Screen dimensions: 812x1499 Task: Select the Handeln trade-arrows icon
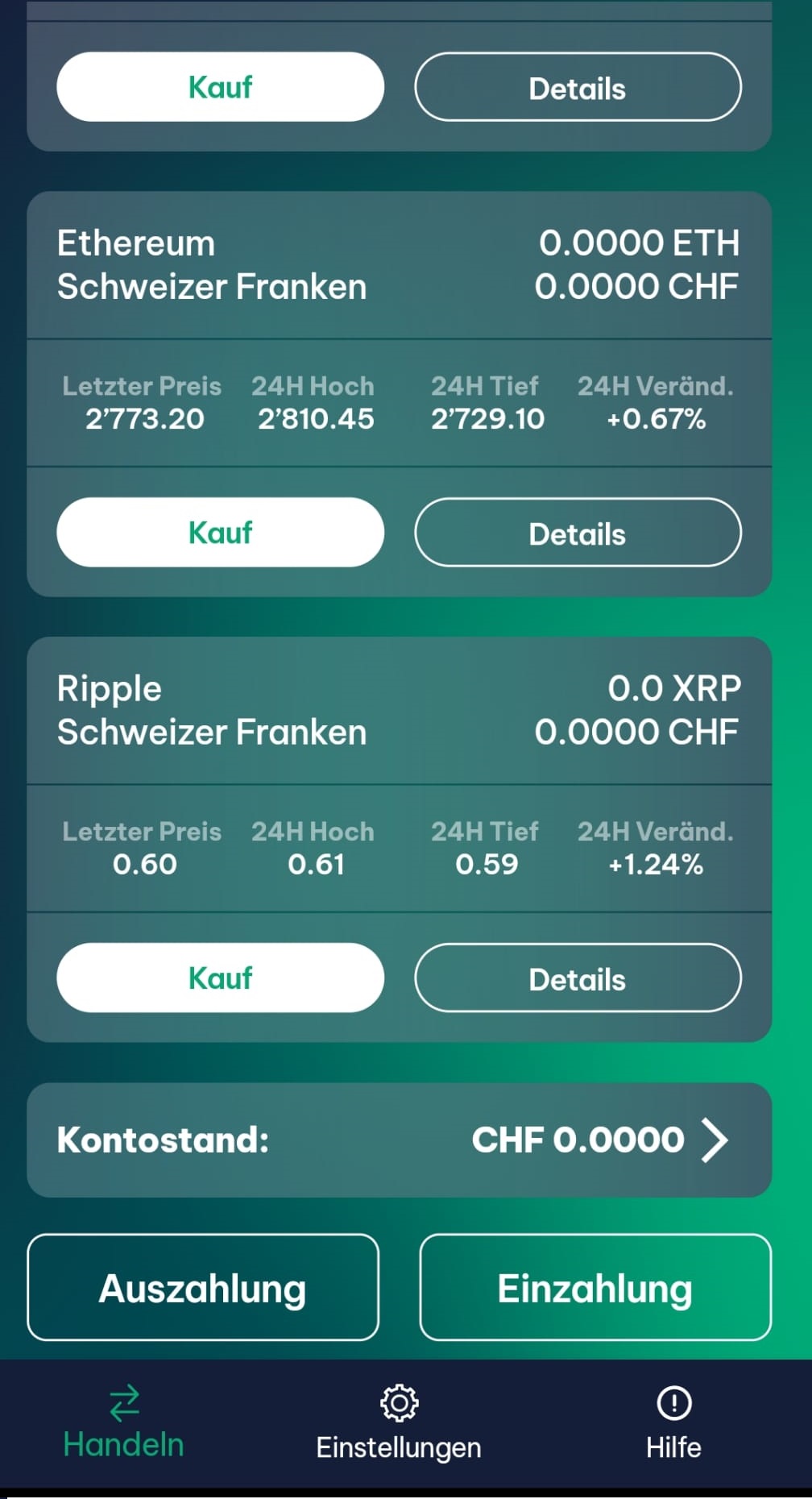click(122, 1401)
